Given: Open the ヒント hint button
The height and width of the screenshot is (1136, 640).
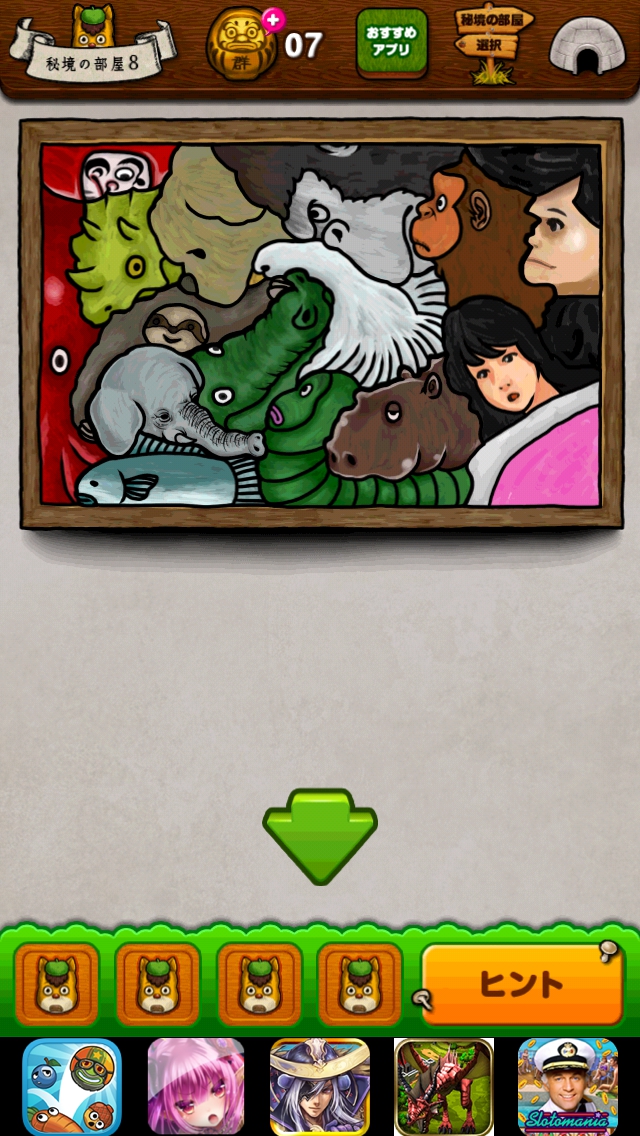Looking at the screenshot, I should [522, 985].
